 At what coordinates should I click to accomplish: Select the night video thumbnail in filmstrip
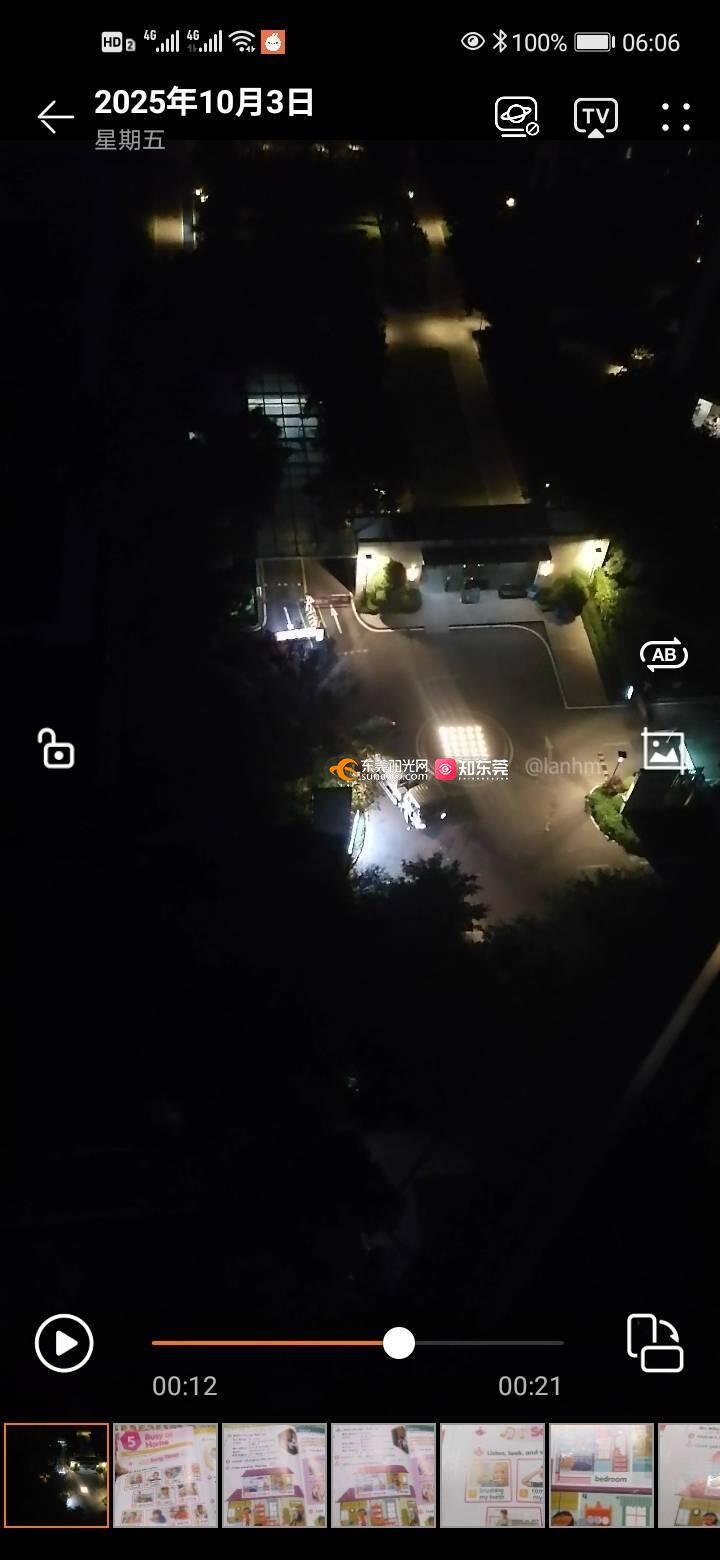[56, 1475]
